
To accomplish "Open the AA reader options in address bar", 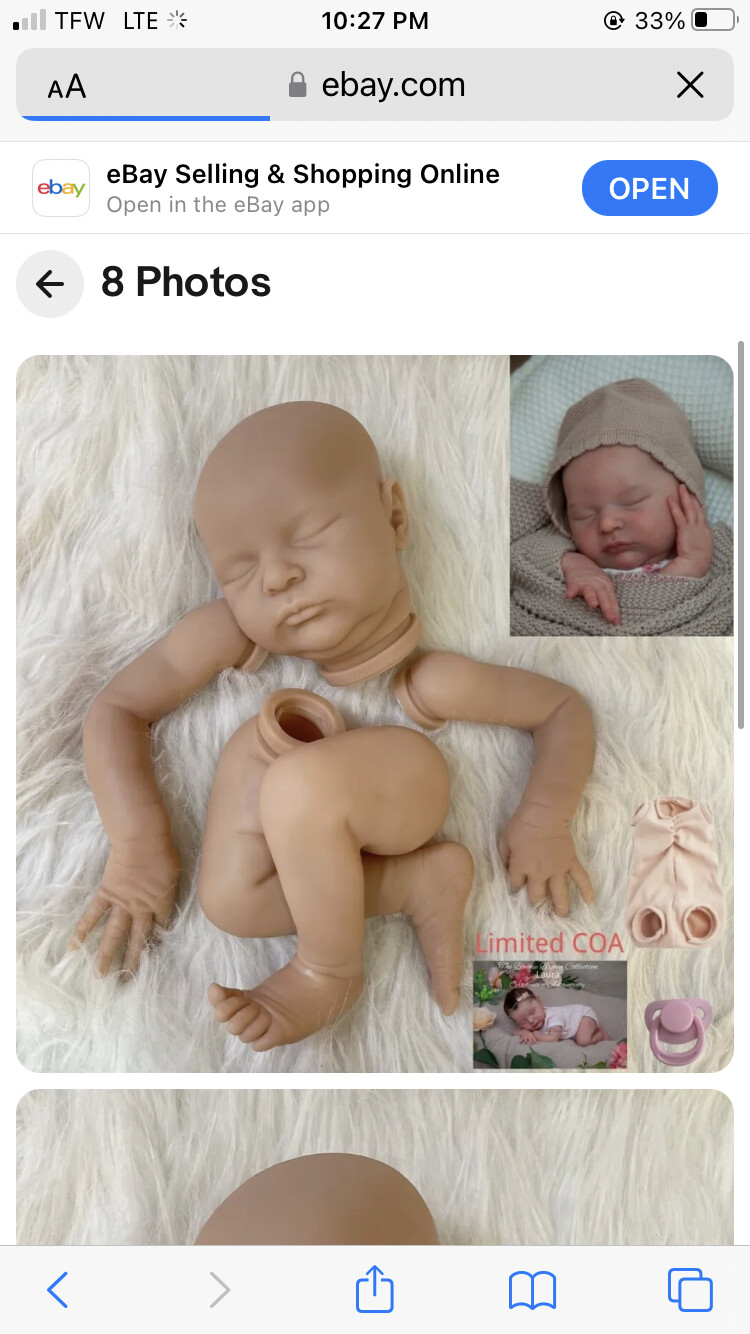I will 67,87.
